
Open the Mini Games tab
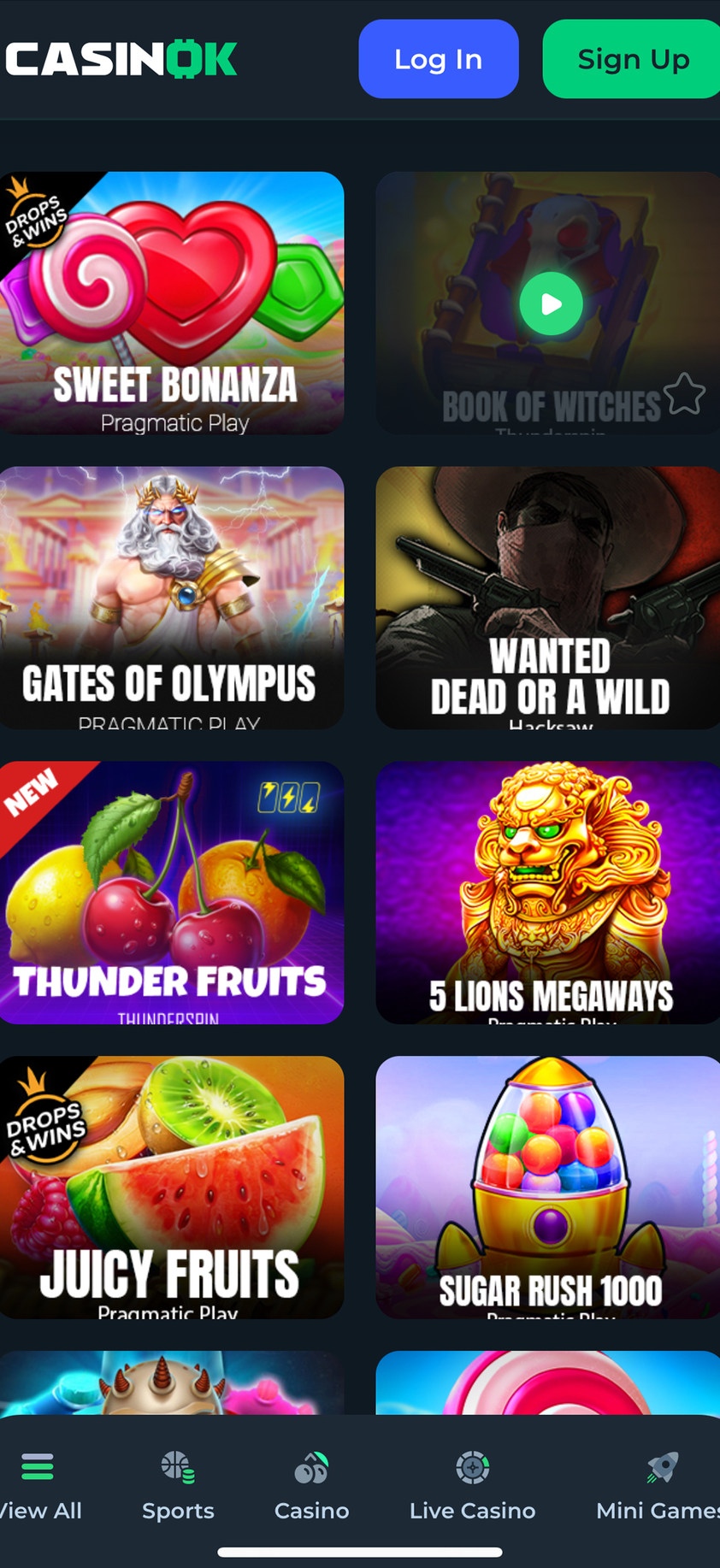pos(659,1486)
